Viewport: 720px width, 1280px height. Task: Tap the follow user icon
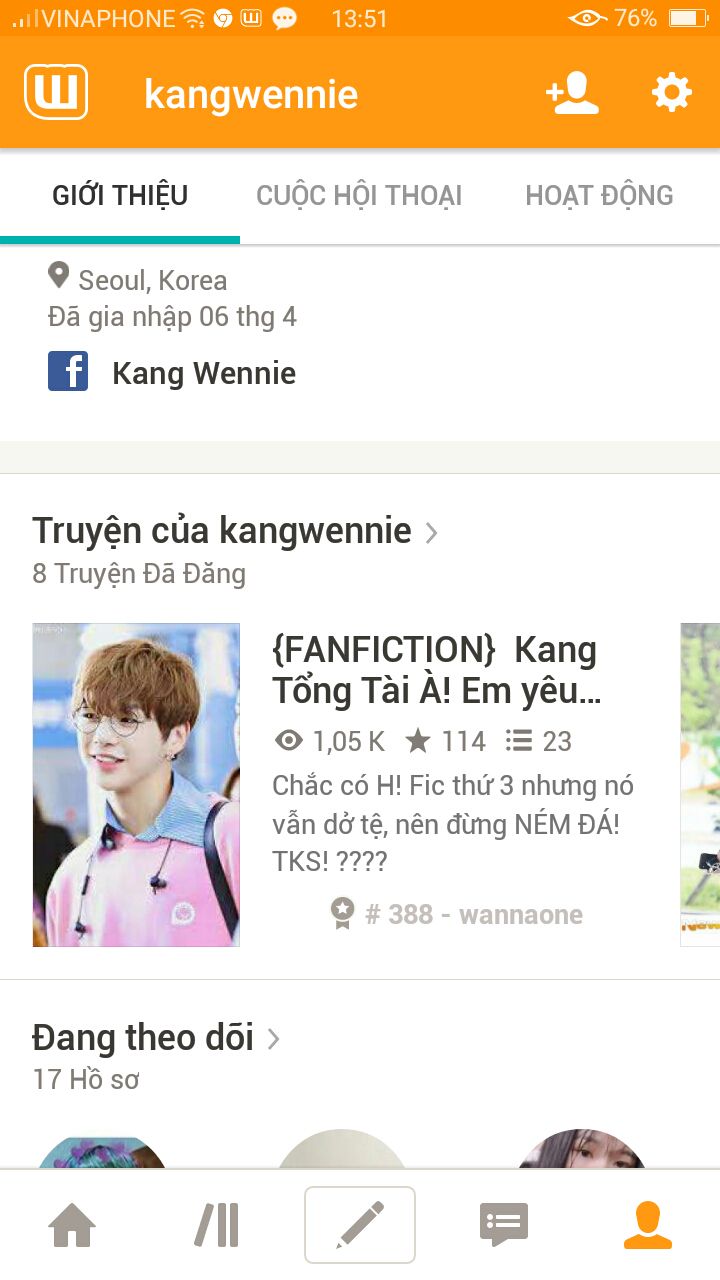572,93
